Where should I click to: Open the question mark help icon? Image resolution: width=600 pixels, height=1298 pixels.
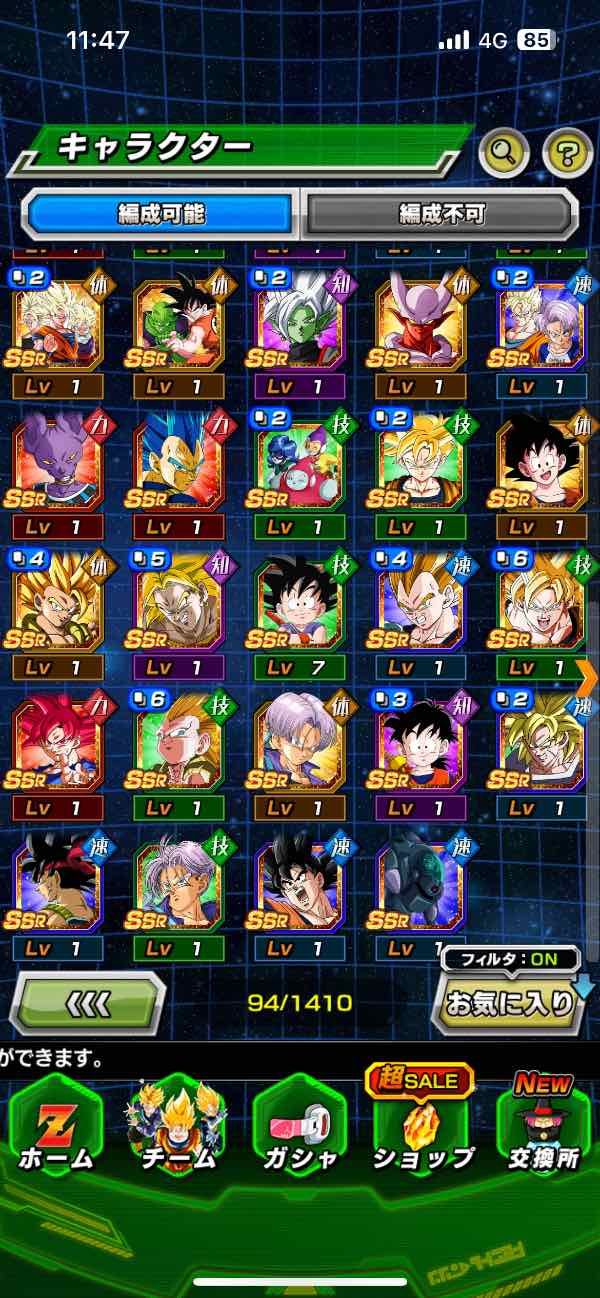(567, 153)
